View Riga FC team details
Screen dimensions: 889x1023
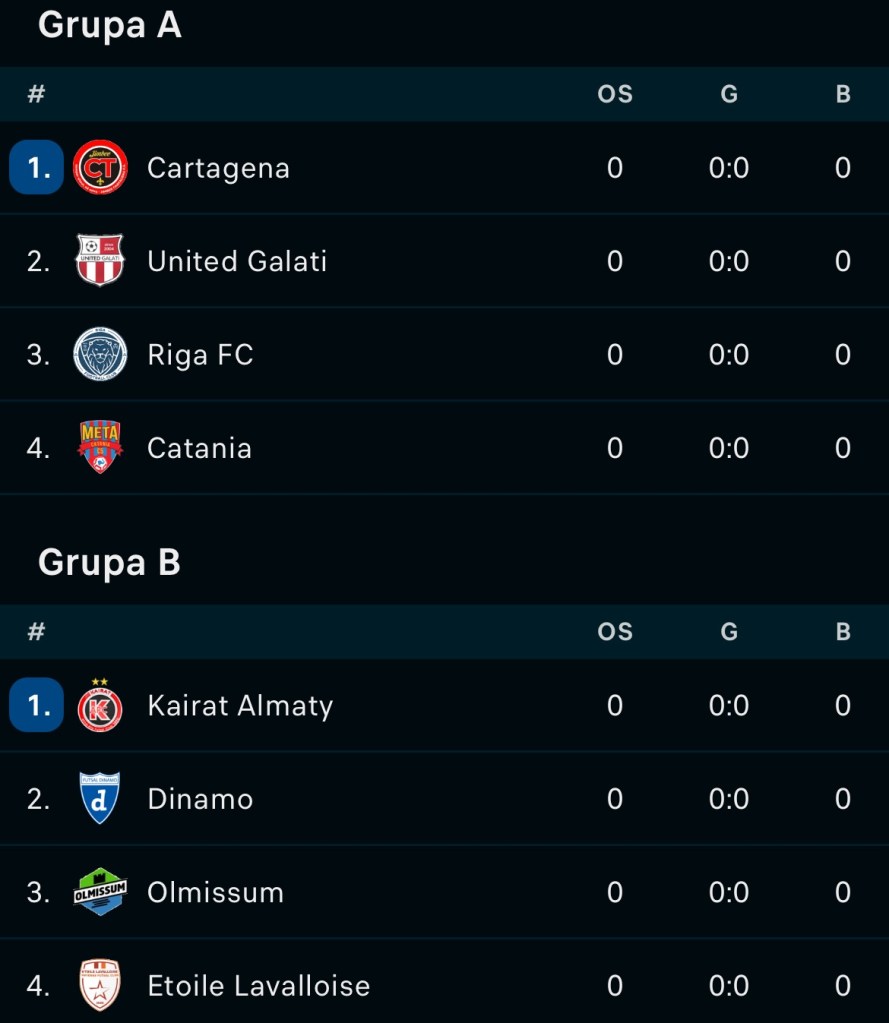[x=200, y=355]
